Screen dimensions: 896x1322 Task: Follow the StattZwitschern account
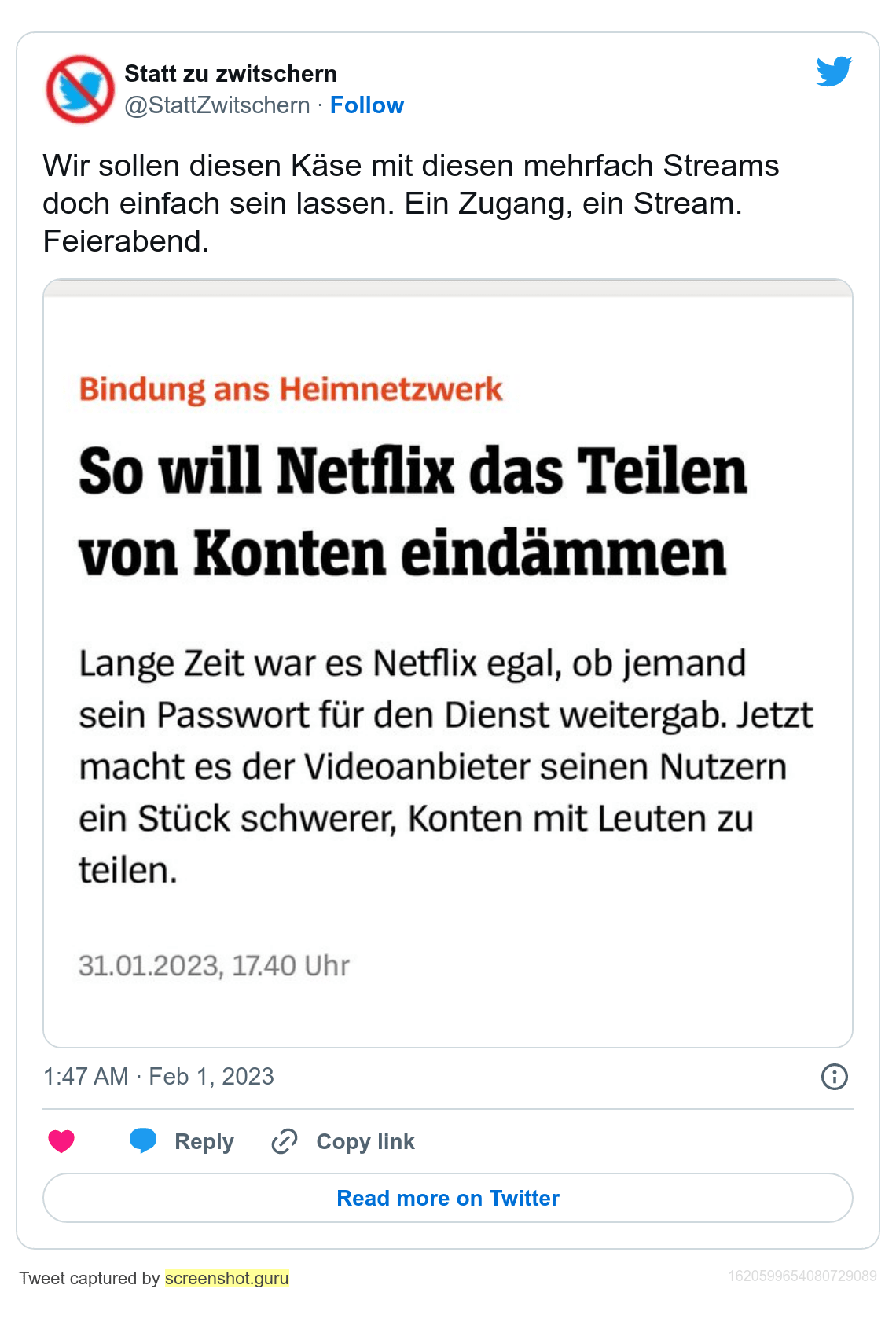coord(366,105)
